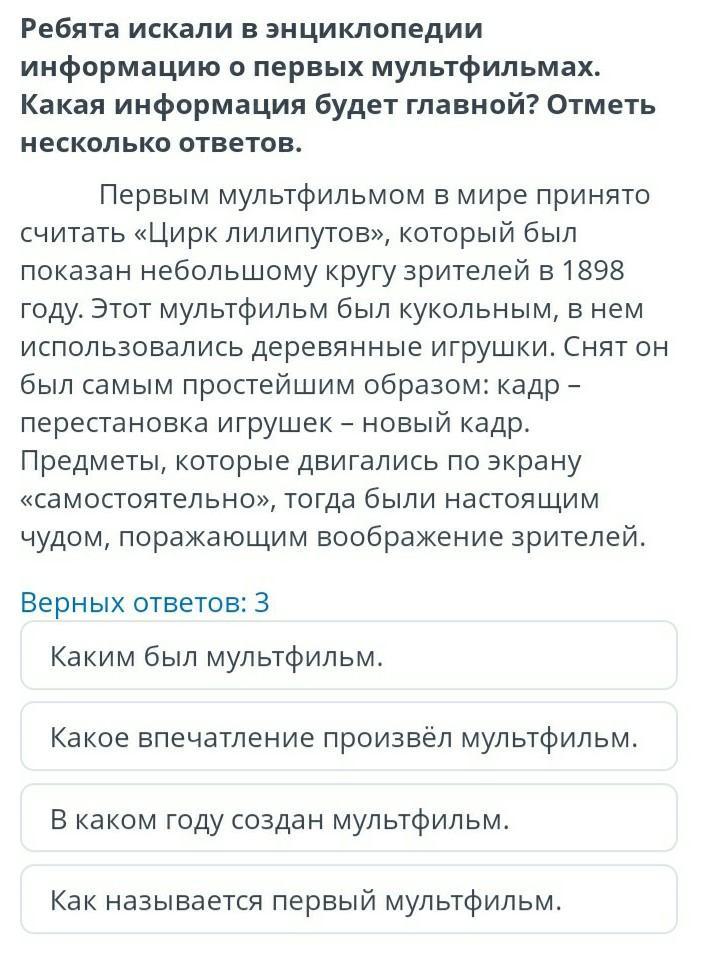Image resolution: width=708 pixels, height=976 pixels.
Task: Select answer 'Каким был мультфильм.'
Action: (x=349, y=655)
